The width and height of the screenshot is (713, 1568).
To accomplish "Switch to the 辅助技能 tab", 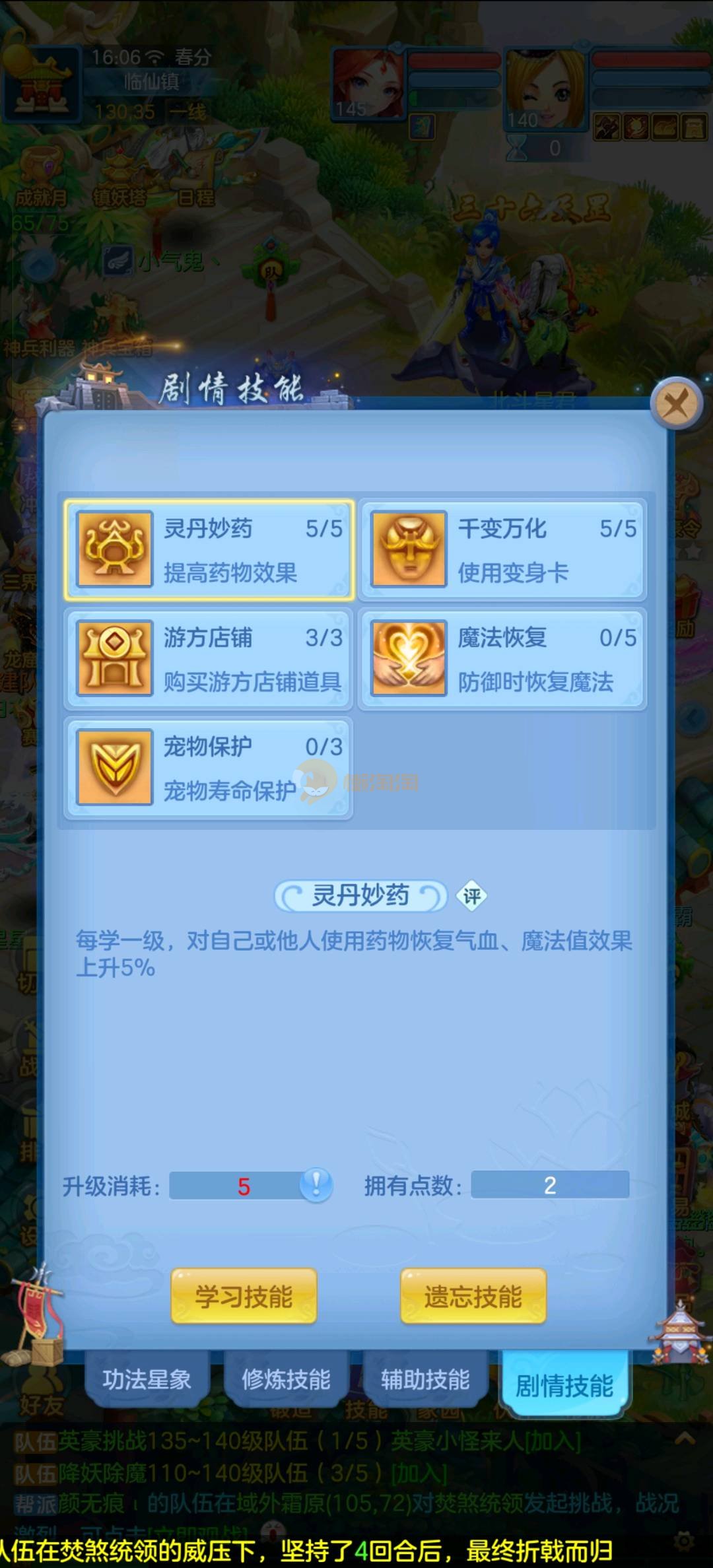I will (x=425, y=1380).
